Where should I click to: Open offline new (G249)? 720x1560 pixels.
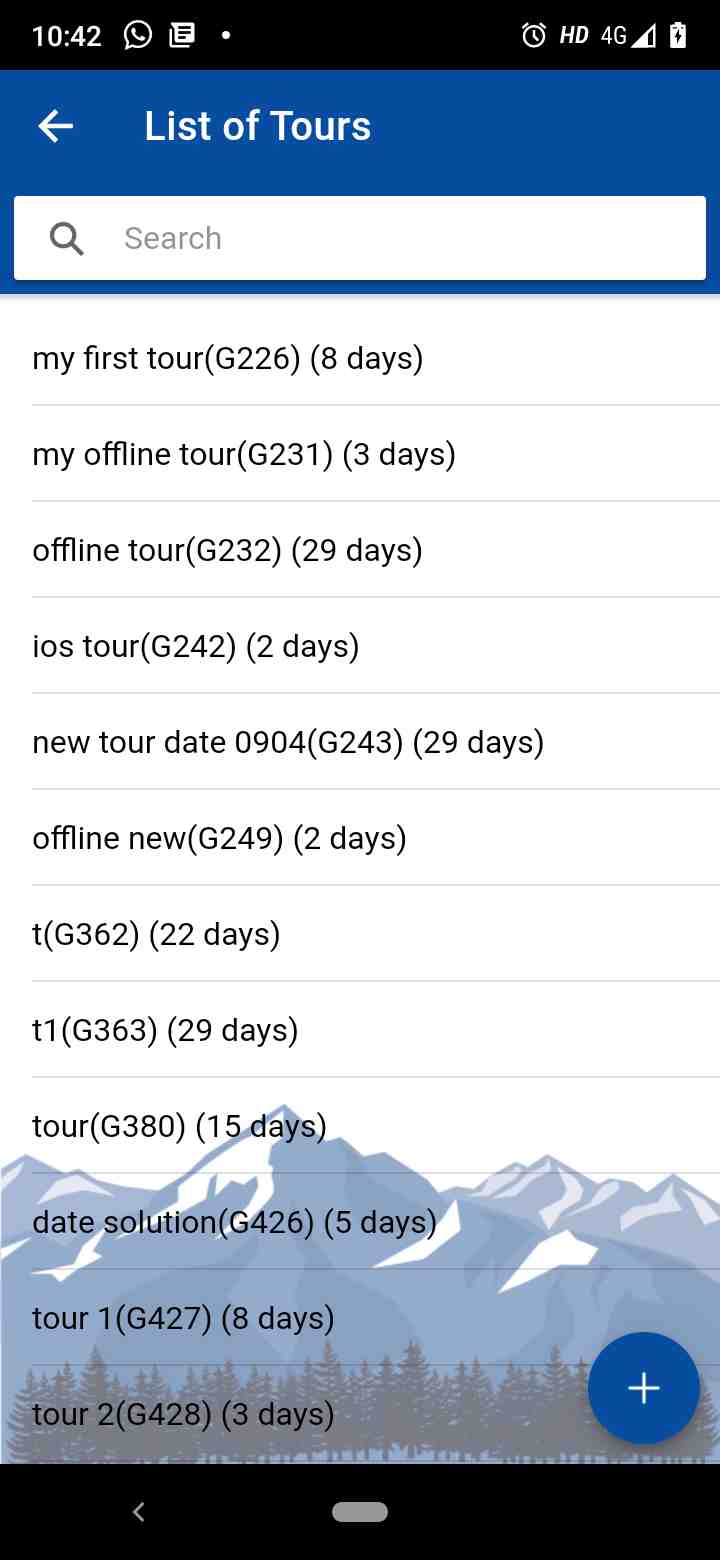coord(220,838)
